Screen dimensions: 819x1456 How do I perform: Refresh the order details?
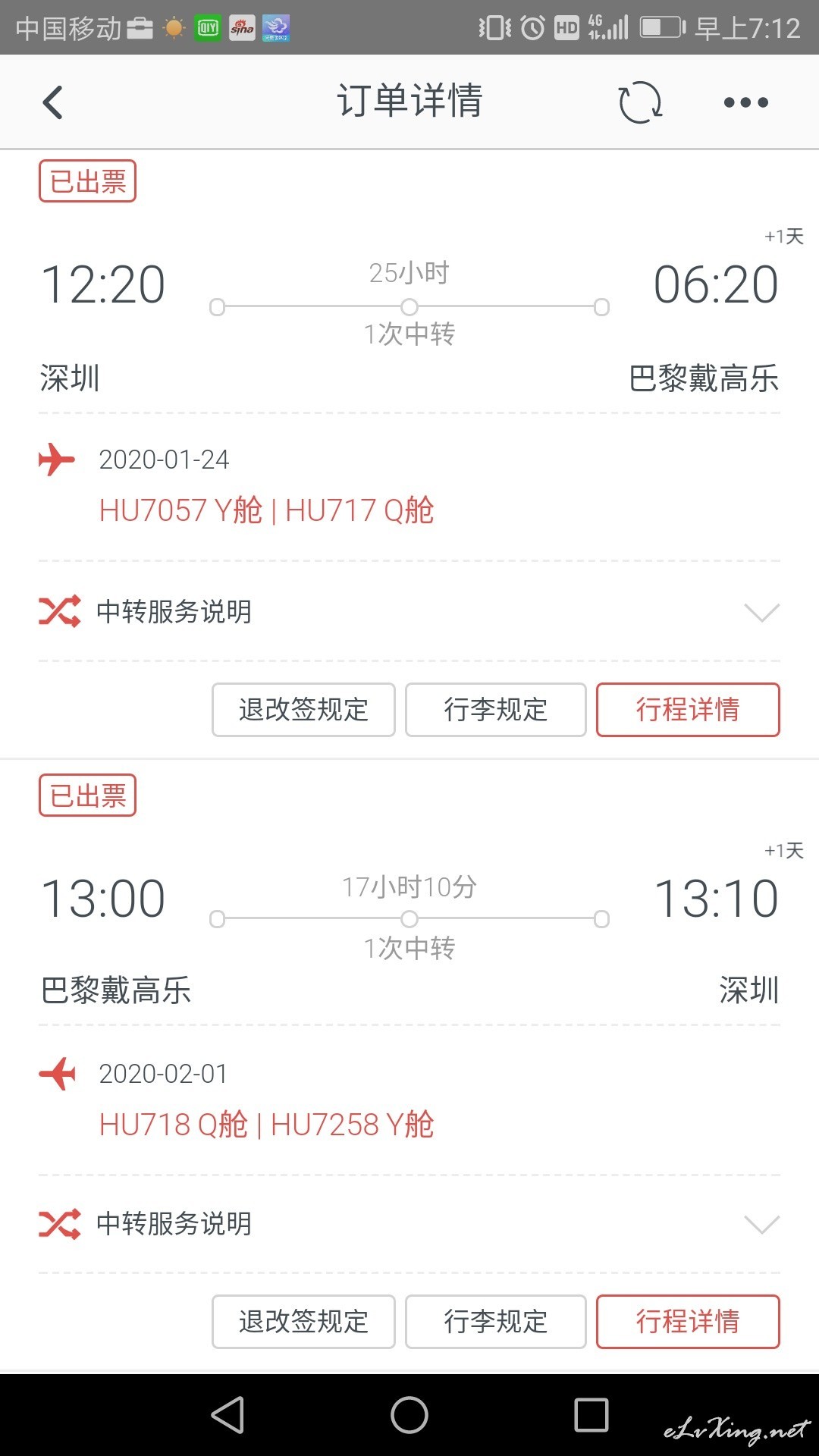[x=640, y=102]
